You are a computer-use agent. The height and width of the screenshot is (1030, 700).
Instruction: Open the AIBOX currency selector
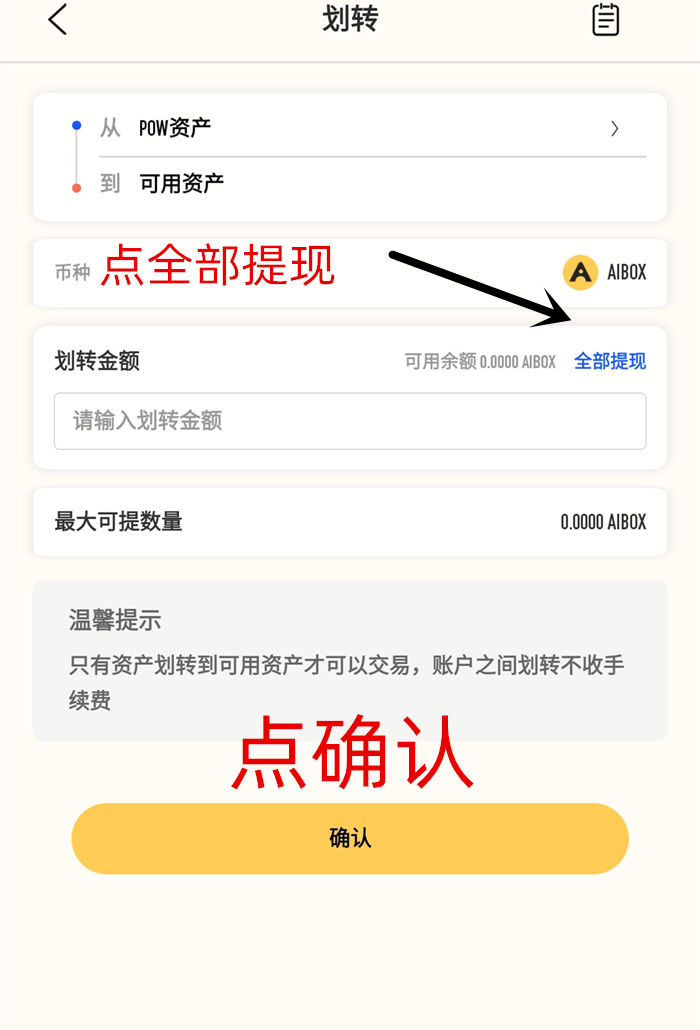(605, 272)
